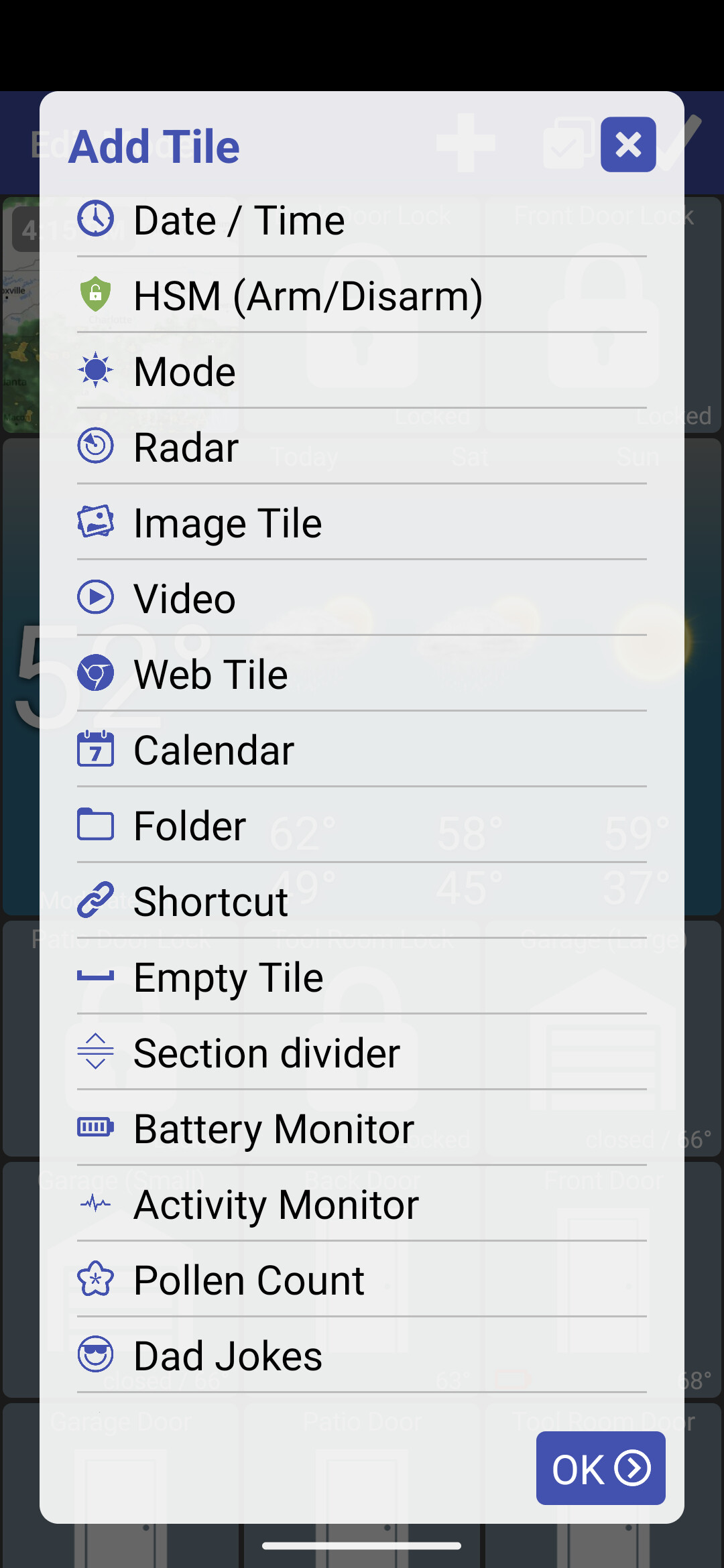Add a Calendar tile
The image size is (724, 1568).
[x=362, y=750]
